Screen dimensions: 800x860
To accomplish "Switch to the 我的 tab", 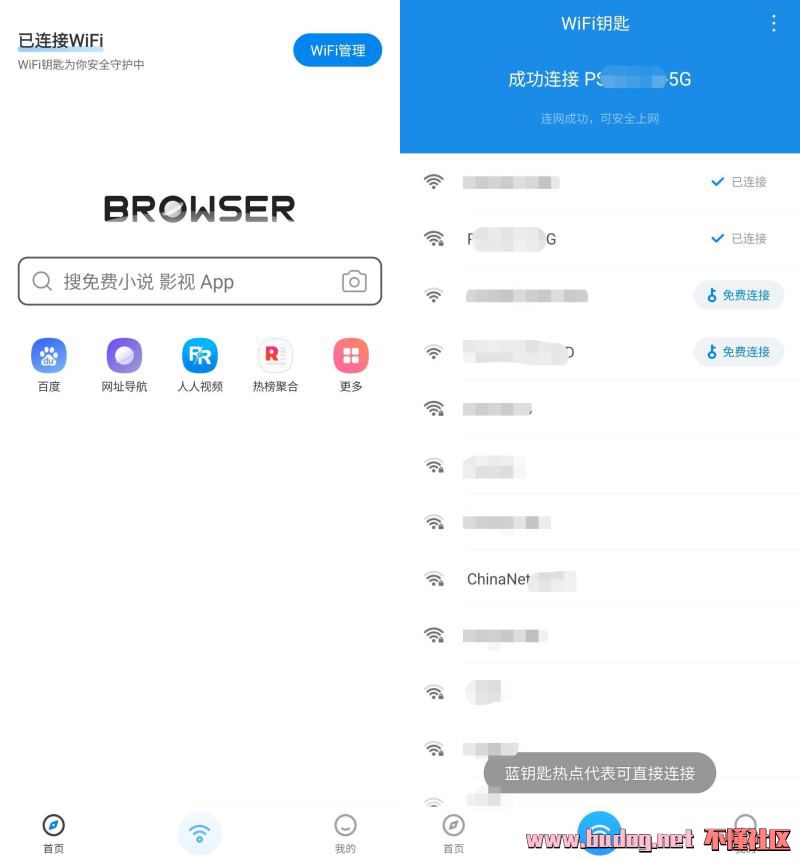I will [345, 833].
